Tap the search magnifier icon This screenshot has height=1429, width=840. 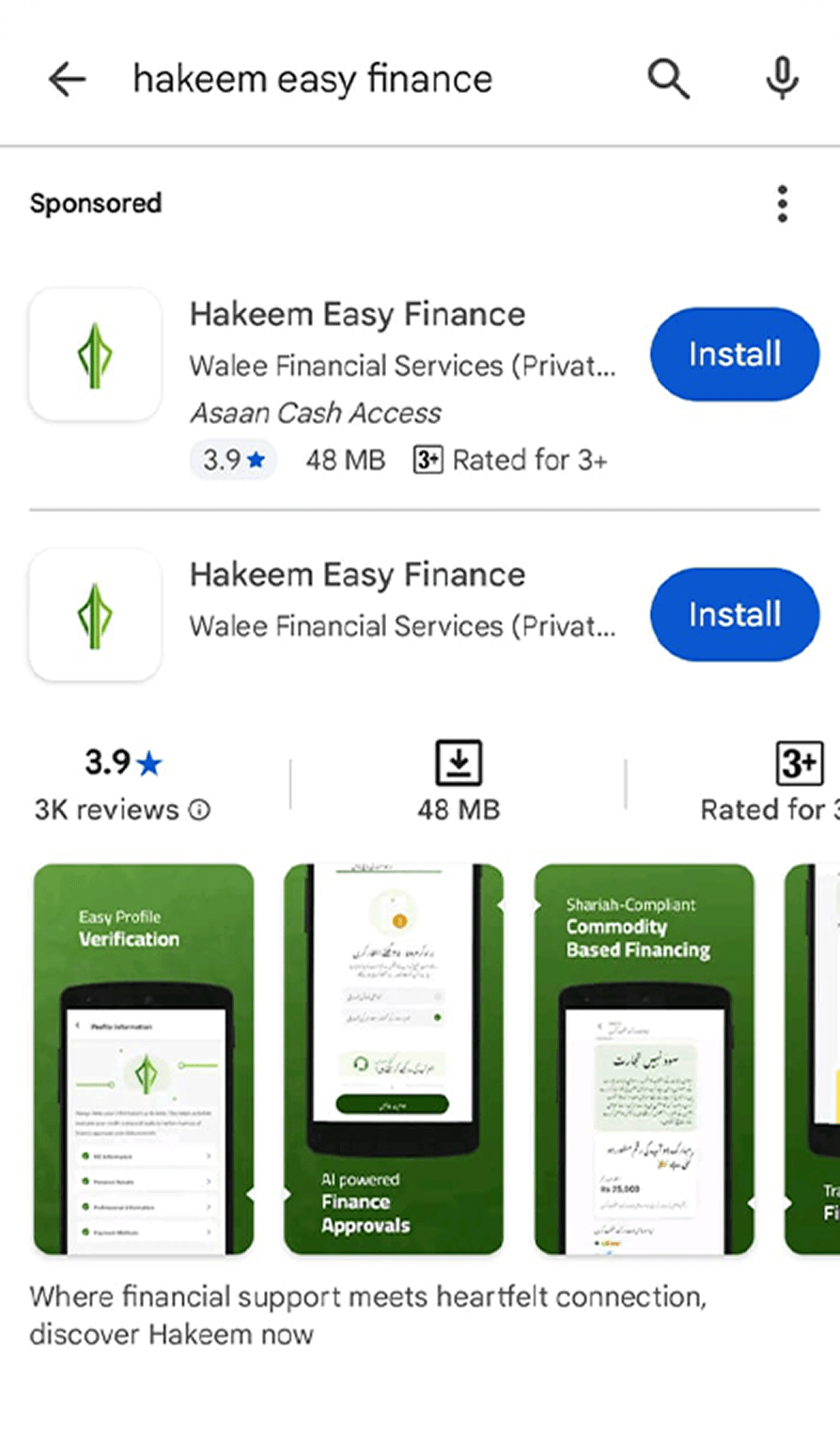tap(668, 79)
